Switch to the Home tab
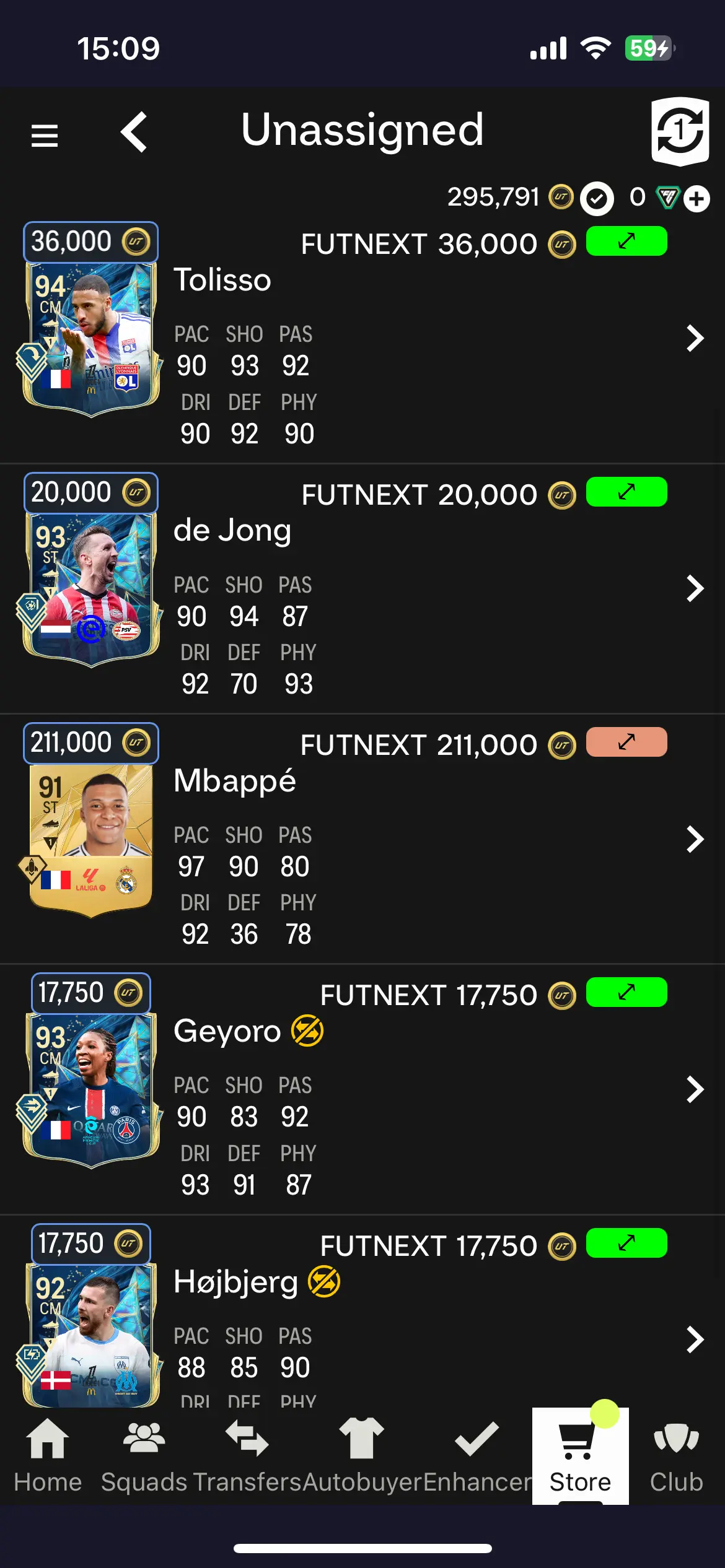The width and height of the screenshot is (725, 1568). coord(48,1455)
